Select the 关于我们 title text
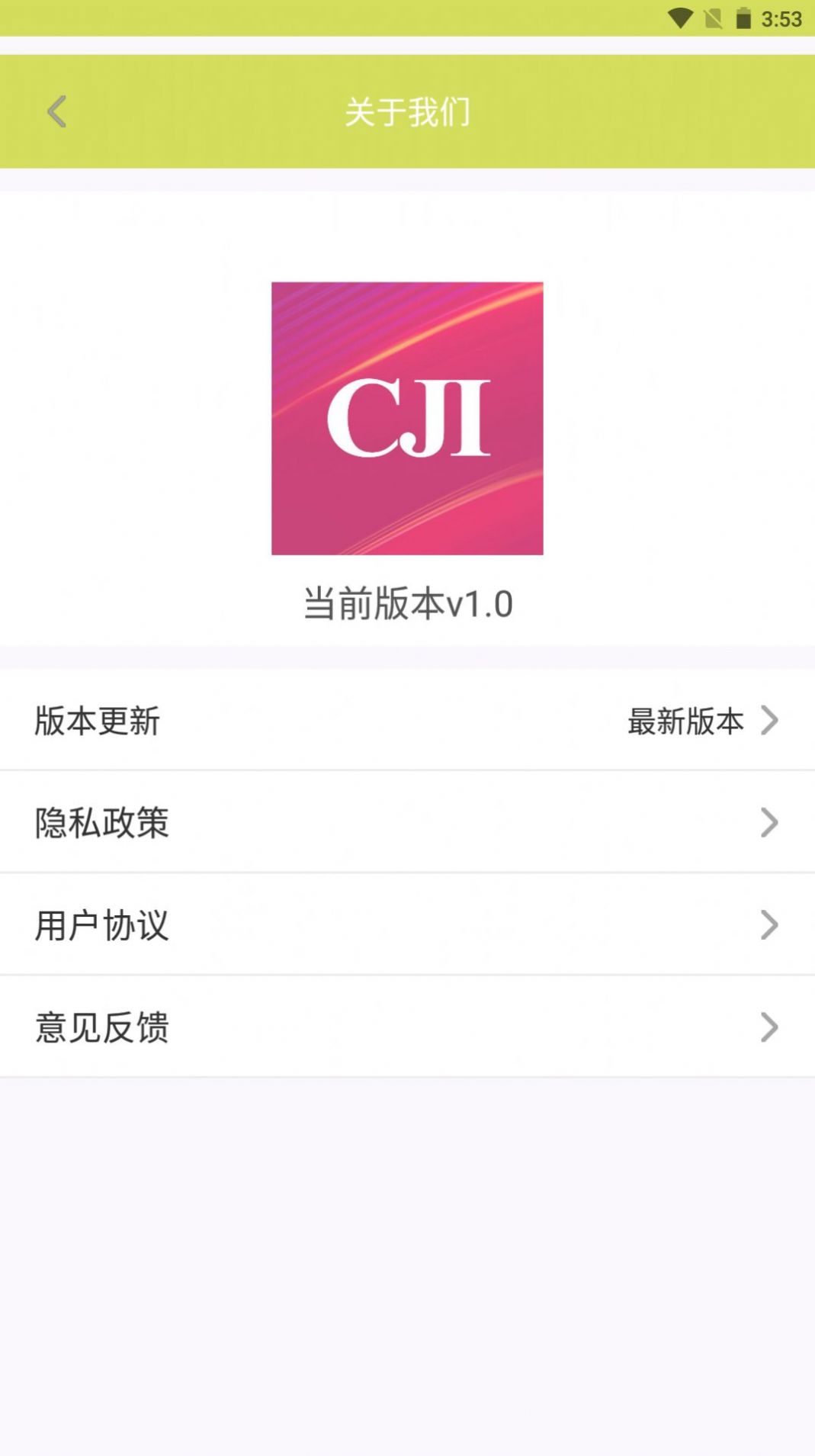This screenshot has height=1456, width=815. 407,111
